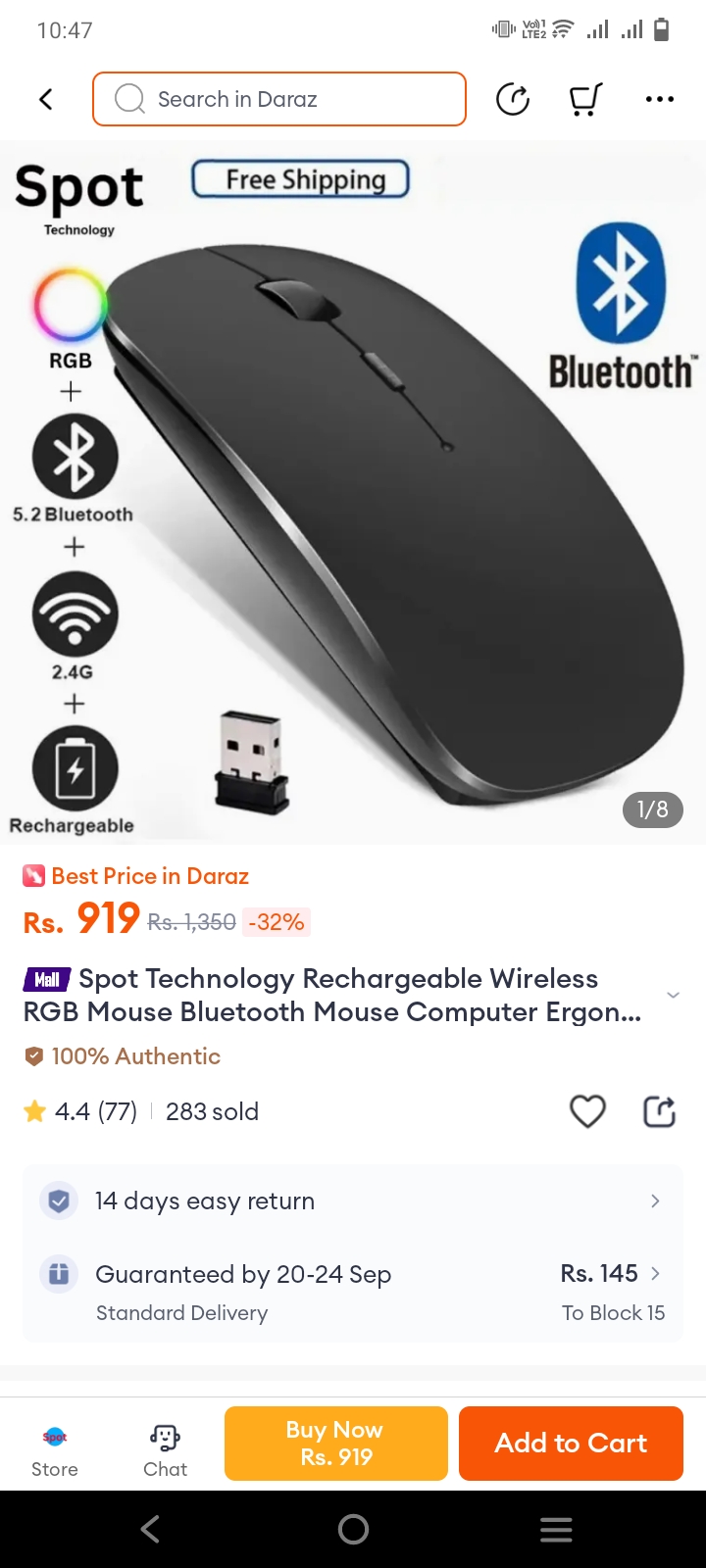
Task: Buy Now for Rs. 919
Action: (x=335, y=1443)
